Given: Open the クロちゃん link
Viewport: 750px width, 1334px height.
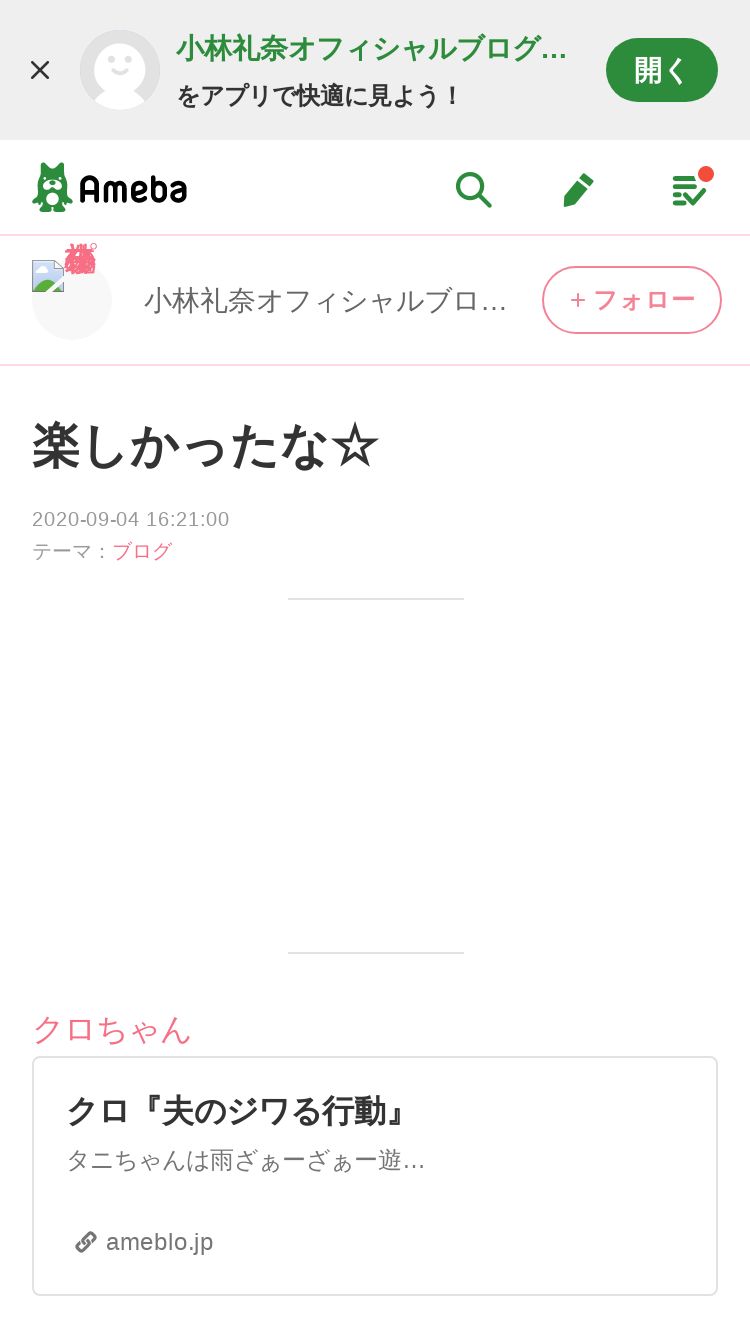Looking at the screenshot, I should pos(112,1029).
